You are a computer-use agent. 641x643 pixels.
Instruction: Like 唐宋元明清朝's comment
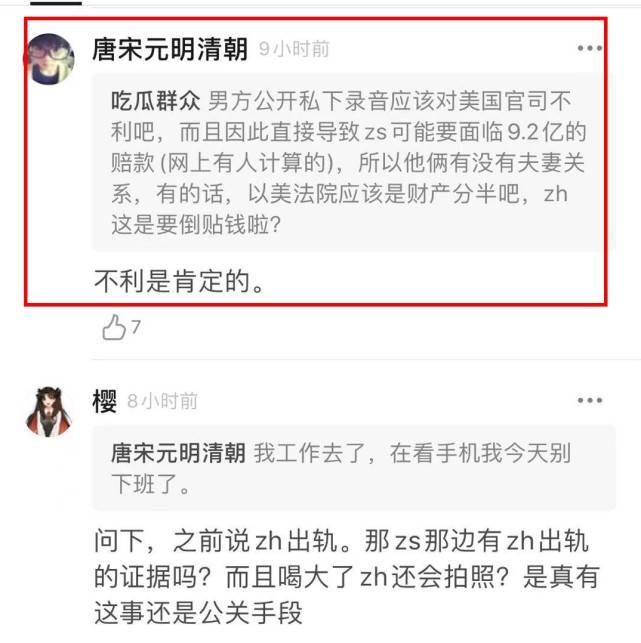116,327
